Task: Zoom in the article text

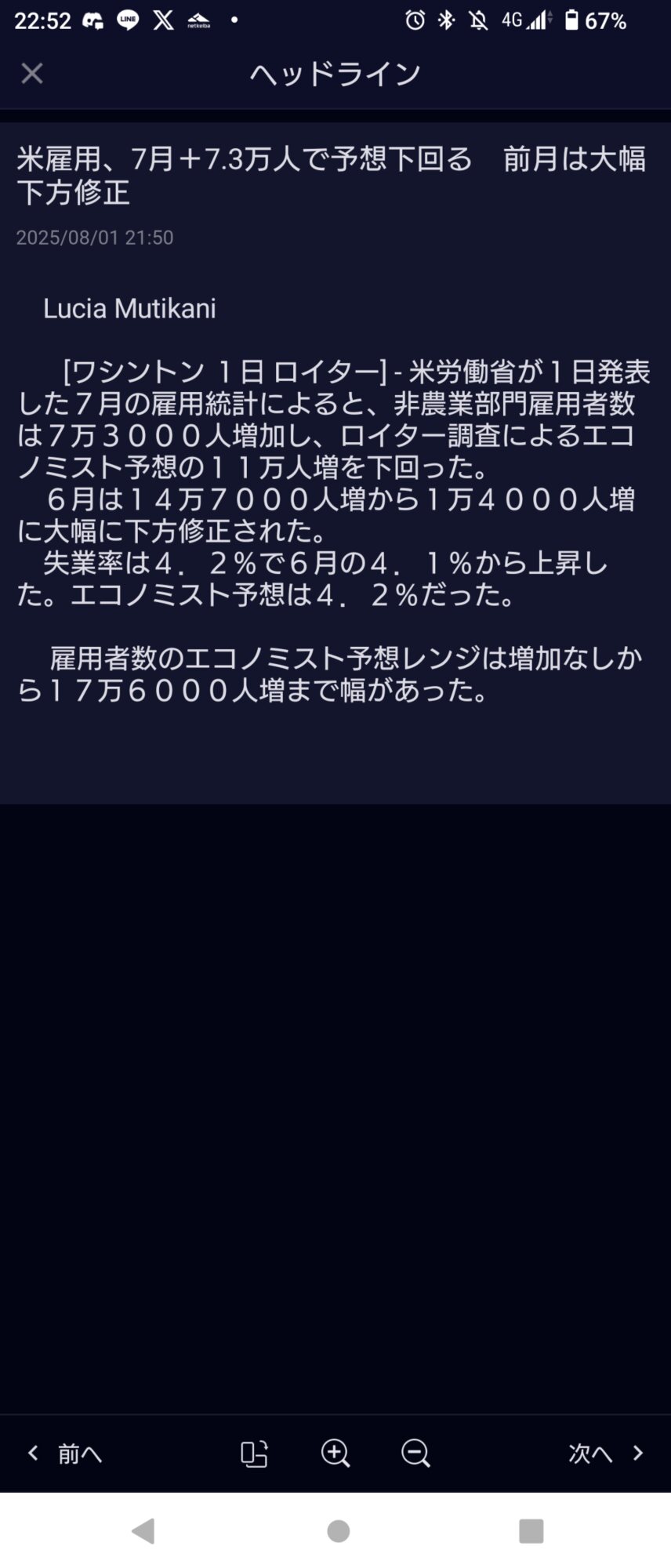Action: (335, 1454)
